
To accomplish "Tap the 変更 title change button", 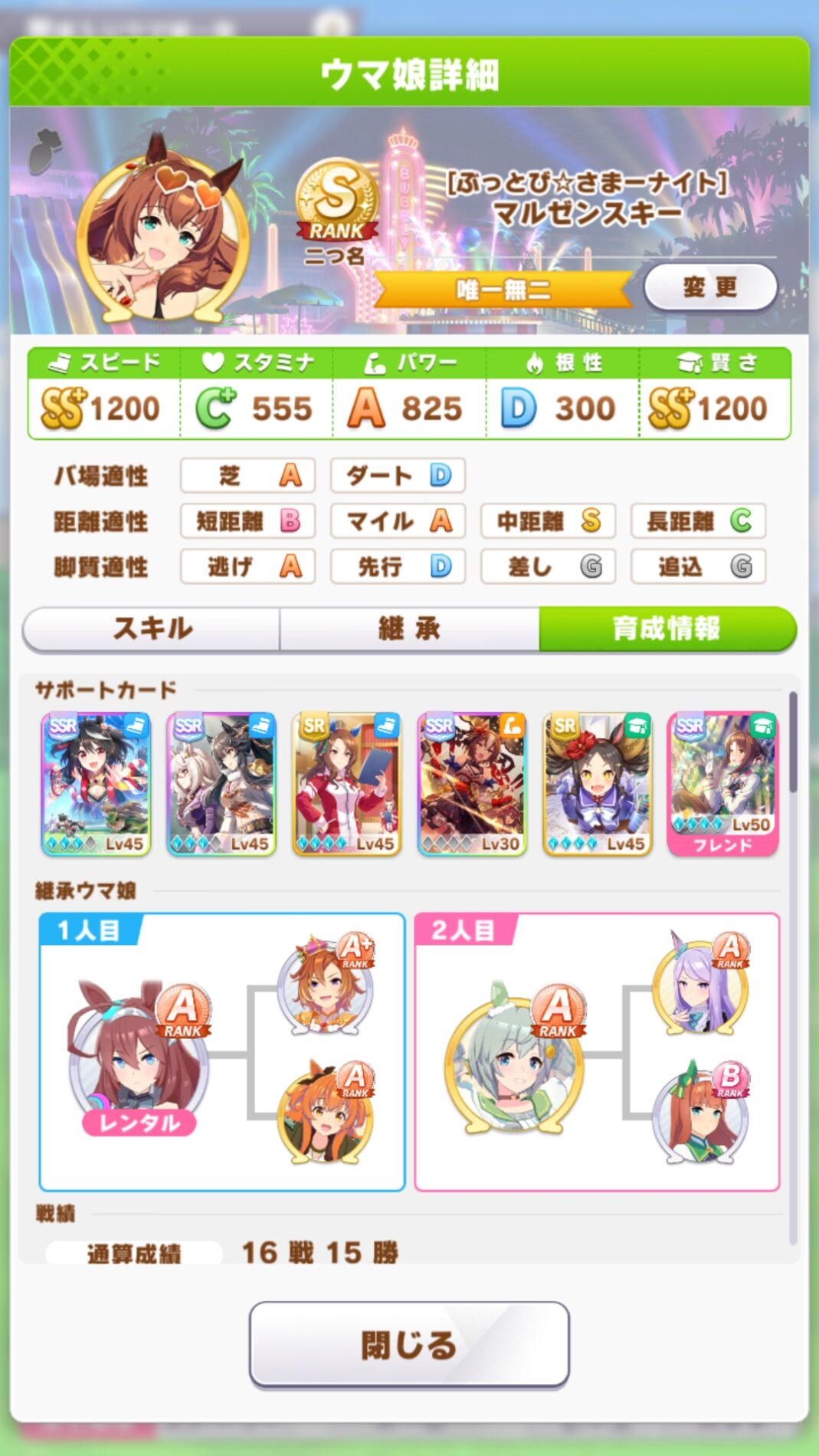I will pyautogui.click(x=710, y=287).
